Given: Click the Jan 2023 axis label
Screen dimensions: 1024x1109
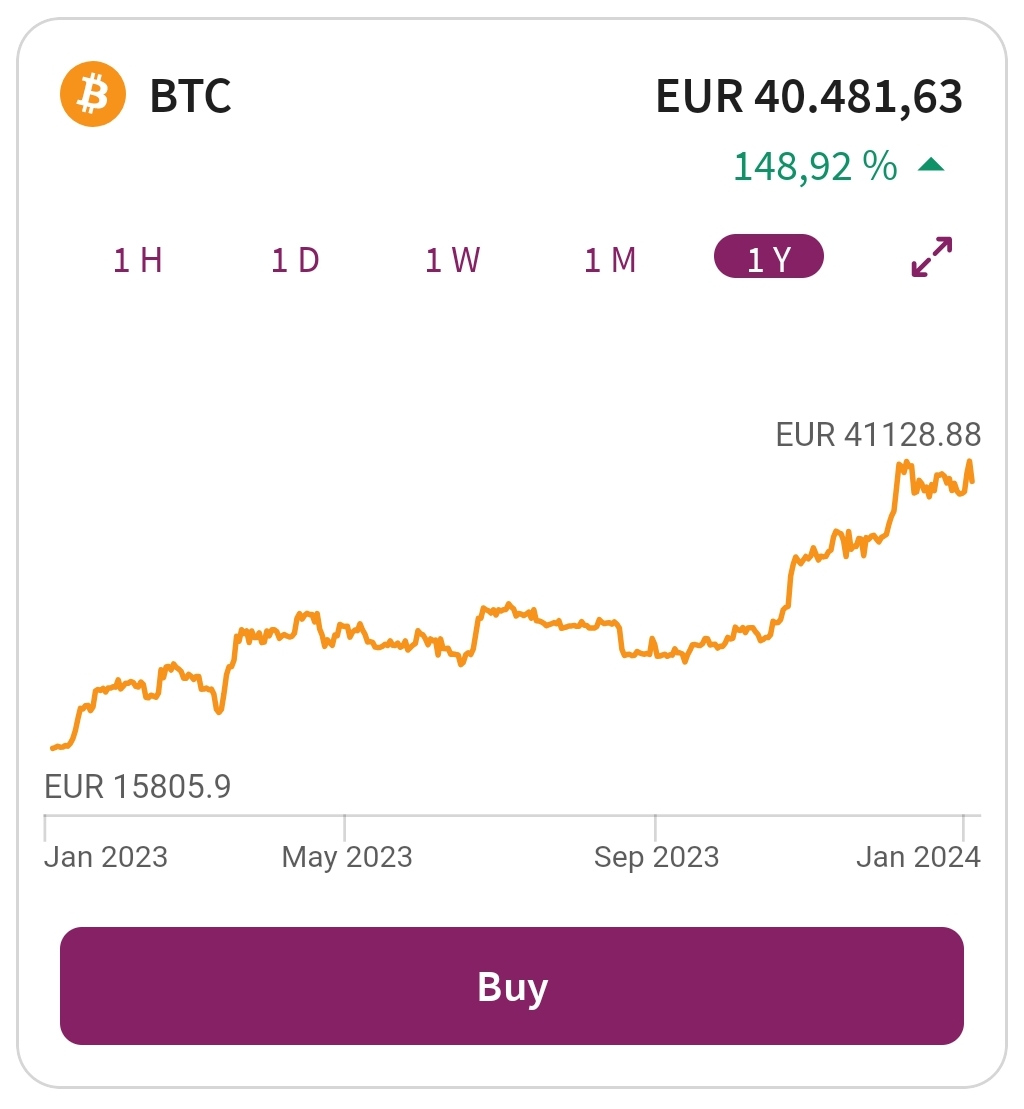Looking at the screenshot, I should tap(107, 857).
